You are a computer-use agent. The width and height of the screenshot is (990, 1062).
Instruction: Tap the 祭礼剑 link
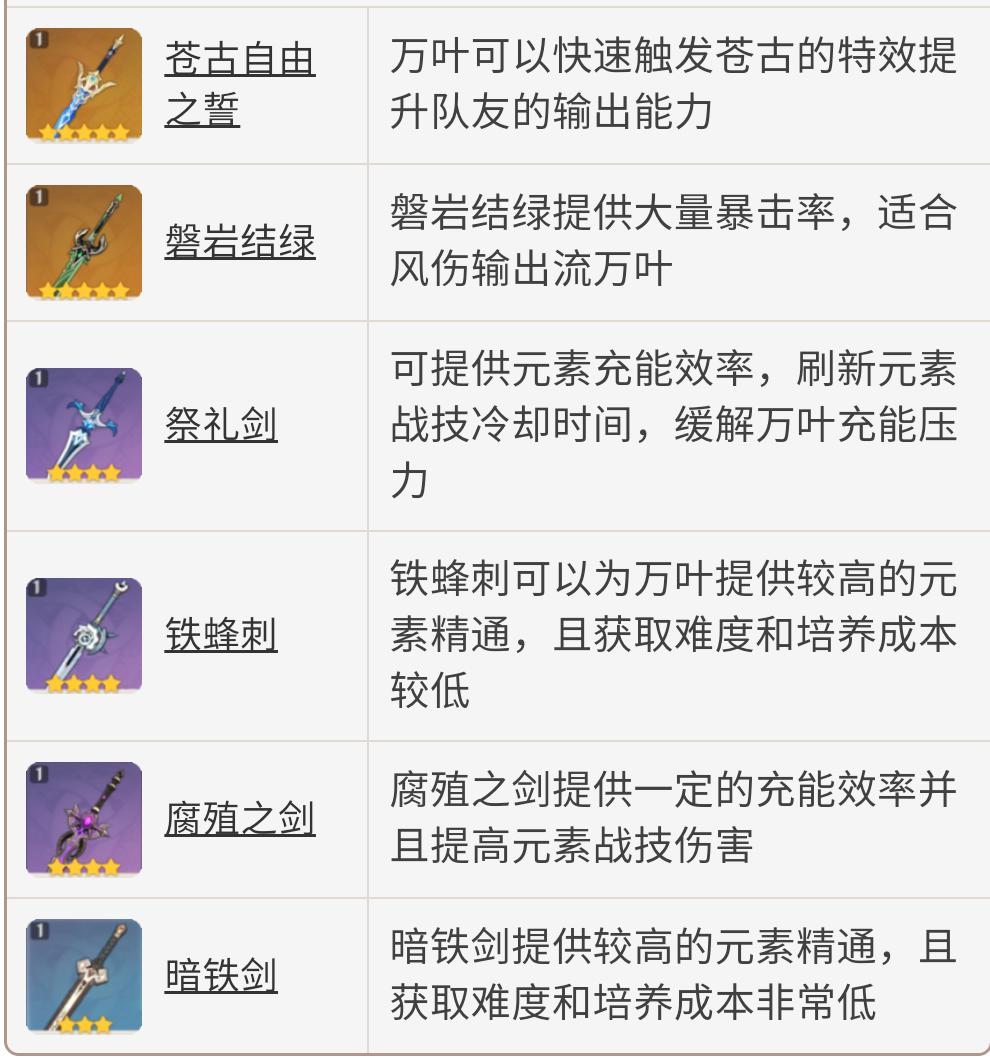pos(220,425)
